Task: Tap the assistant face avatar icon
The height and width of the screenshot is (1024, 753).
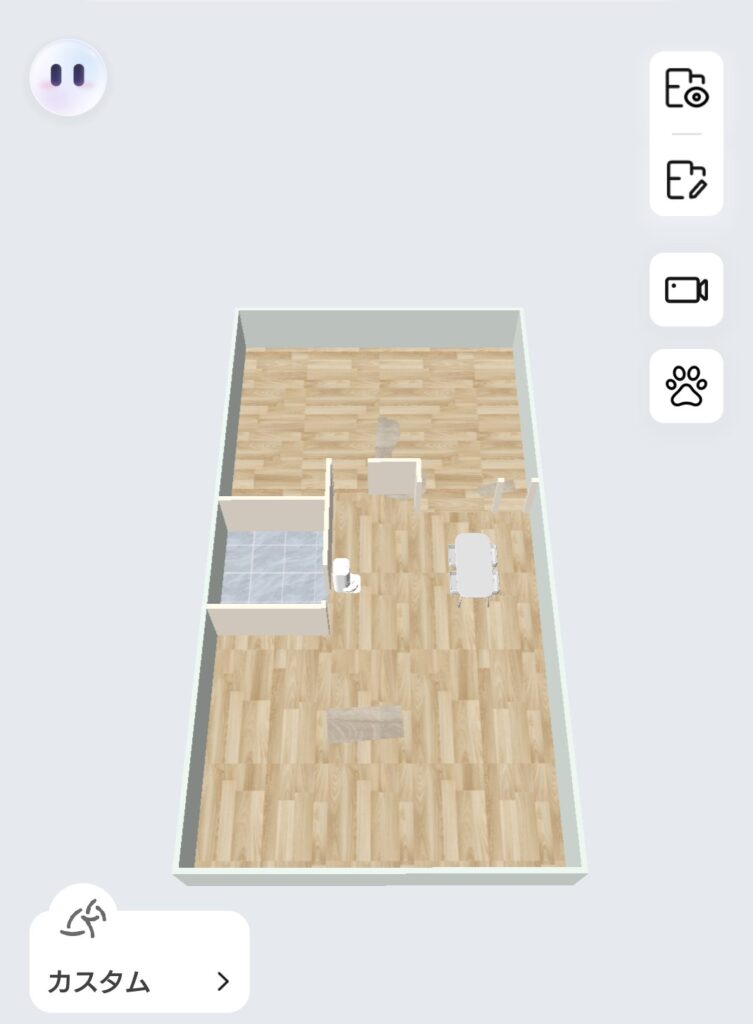Action: pos(68,77)
